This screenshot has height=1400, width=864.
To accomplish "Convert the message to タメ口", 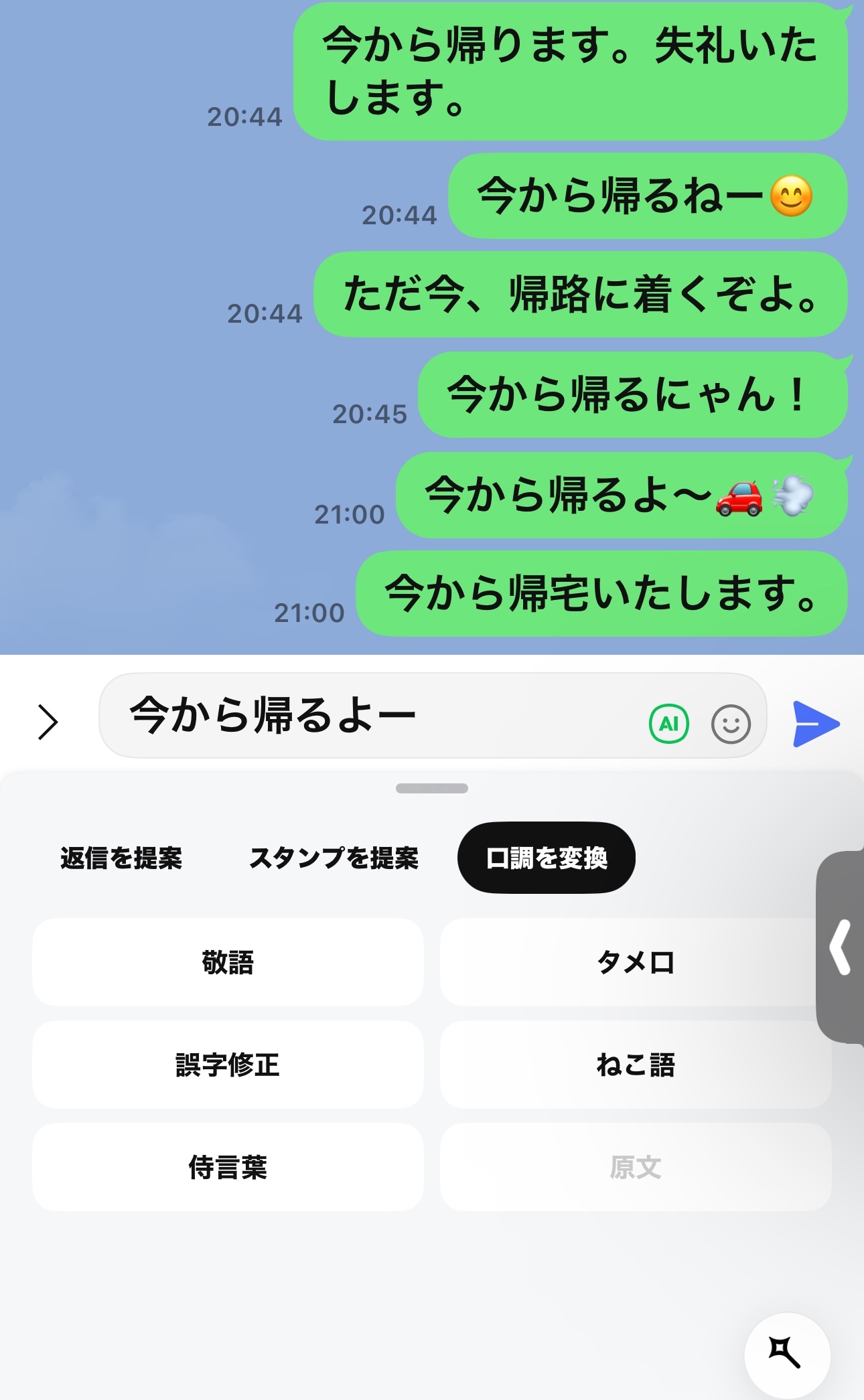I will [636, 962].
